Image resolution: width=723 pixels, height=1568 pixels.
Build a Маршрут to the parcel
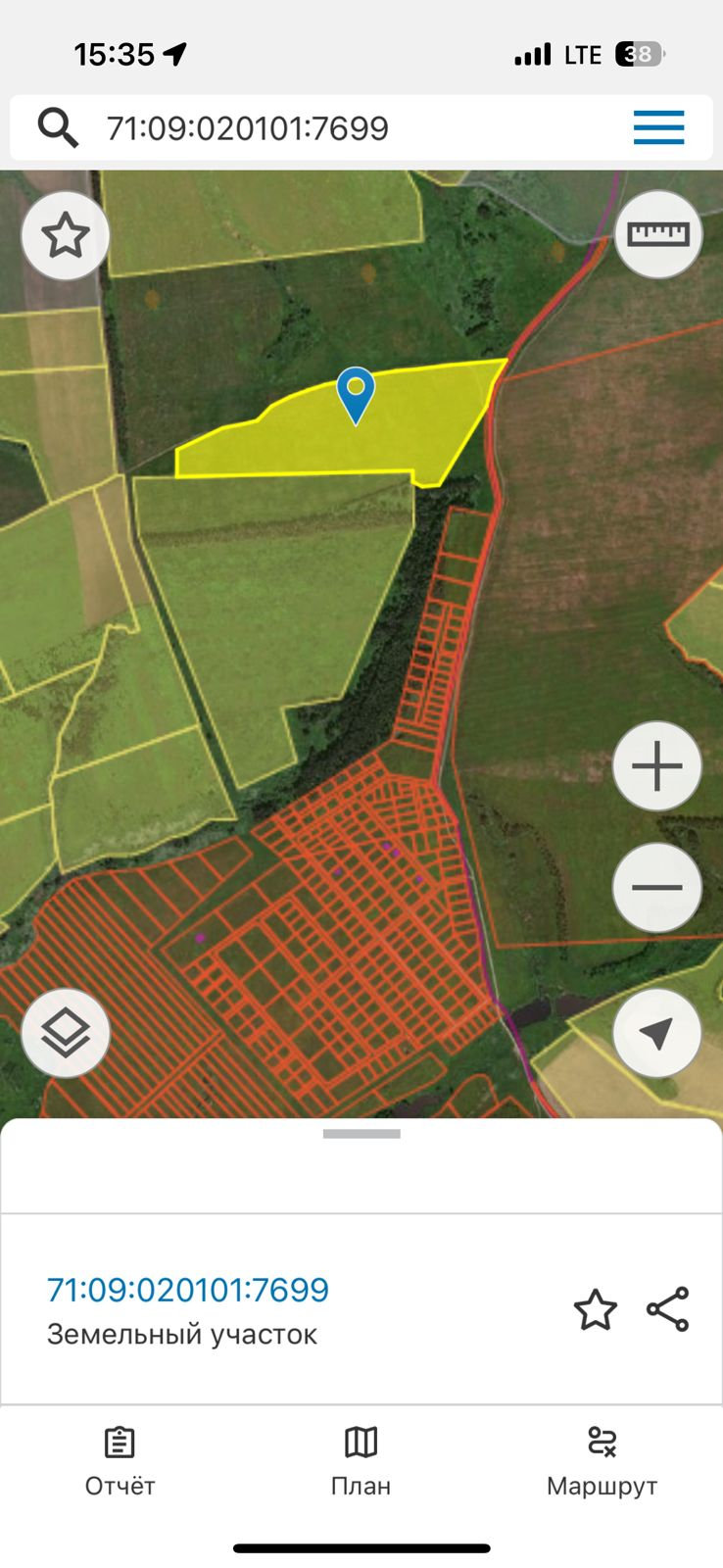tap(602, 1461)
